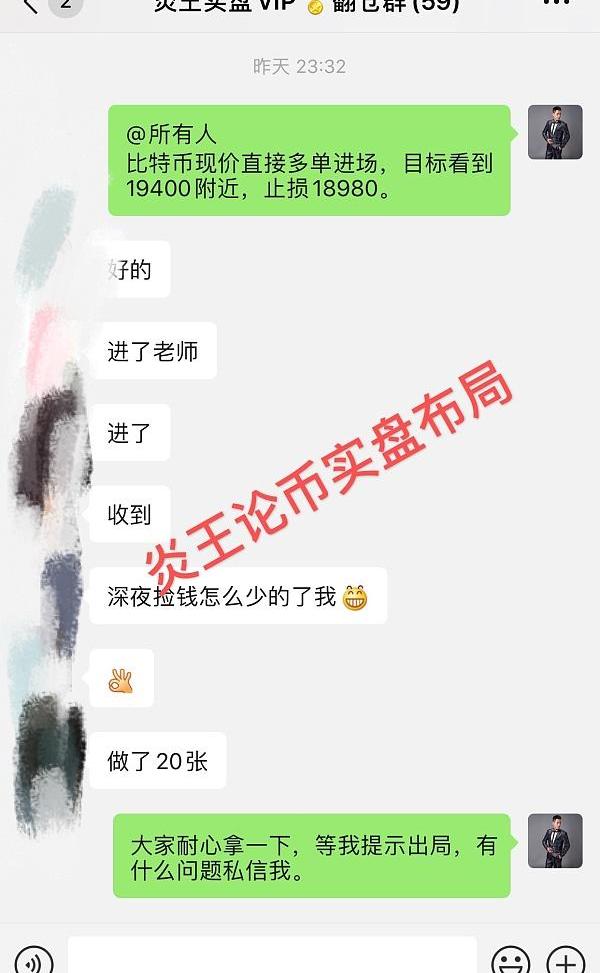Focus the message text field
This screenshot has height=973, width=600.
point(272,956)
